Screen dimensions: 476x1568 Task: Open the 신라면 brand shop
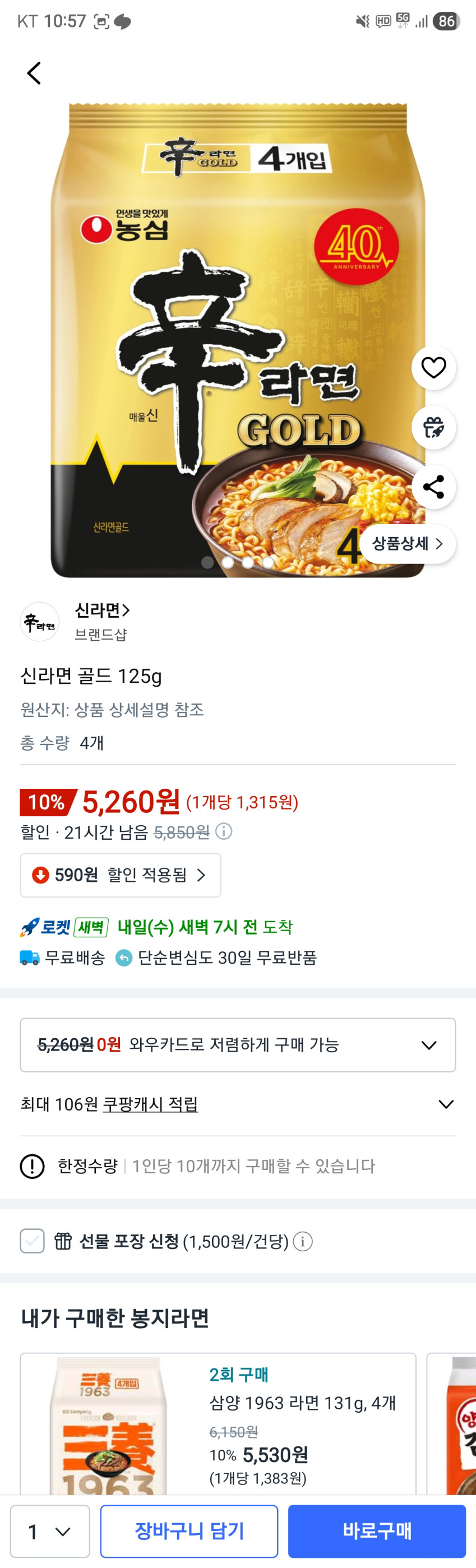[x=101, y=610]
